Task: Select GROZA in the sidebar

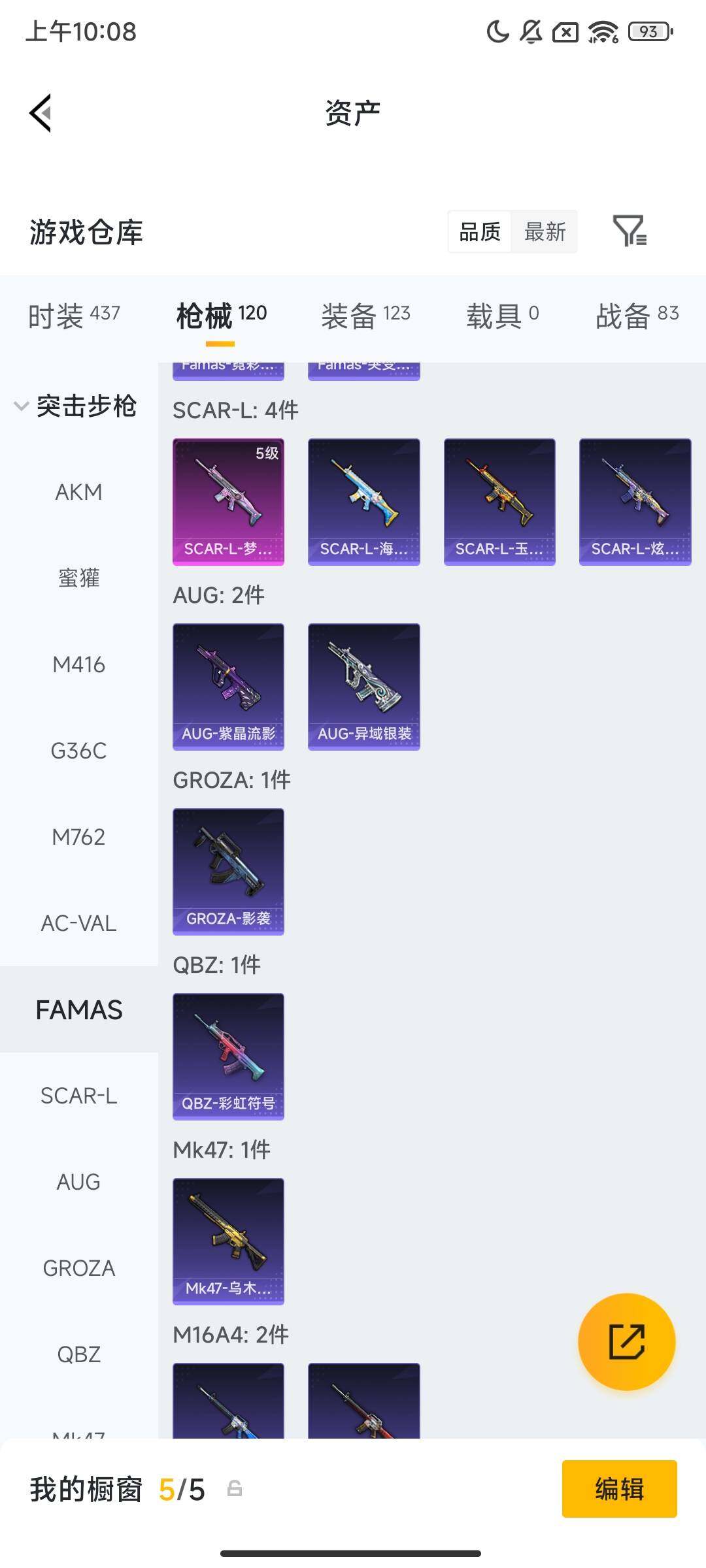Action: click(78, 1268)
